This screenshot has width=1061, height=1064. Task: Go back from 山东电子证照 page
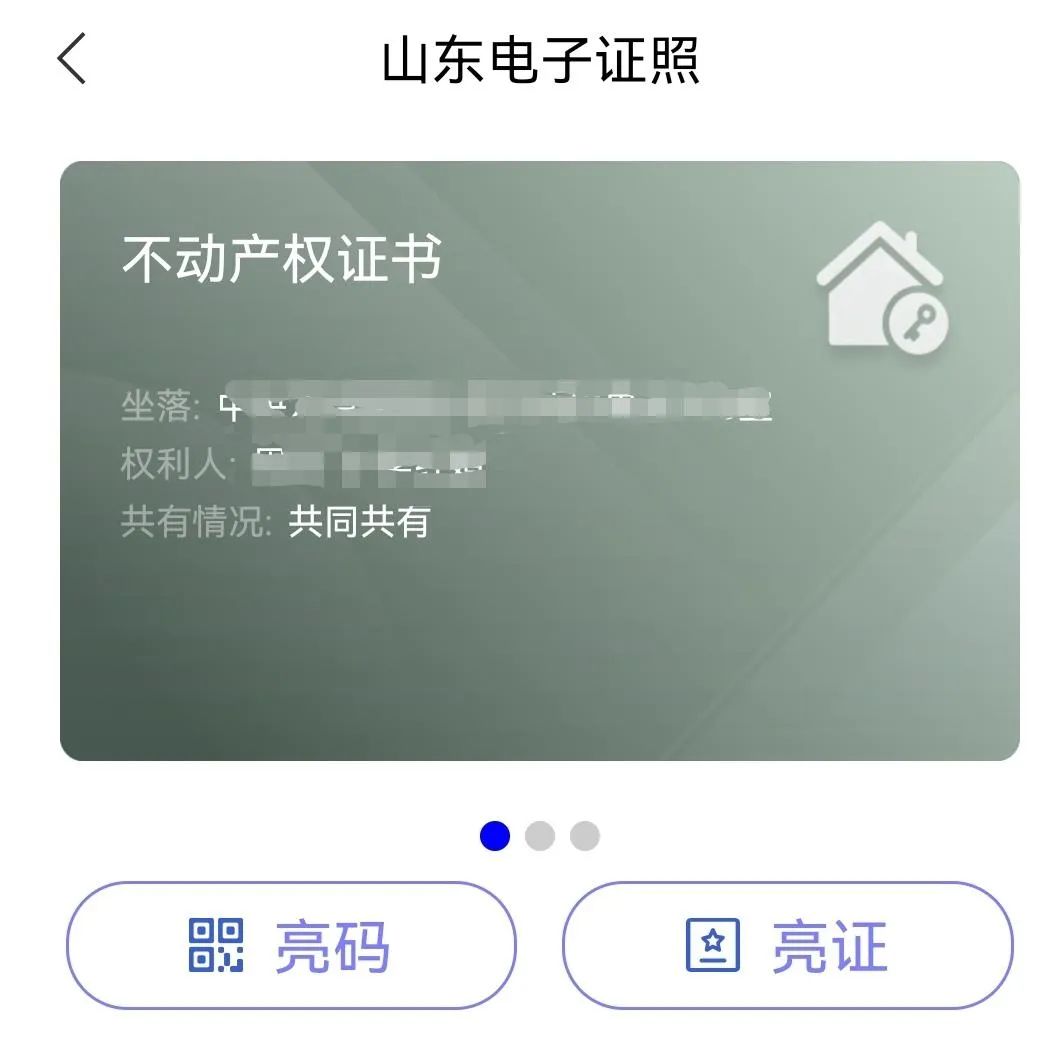(x=72, y=58)
